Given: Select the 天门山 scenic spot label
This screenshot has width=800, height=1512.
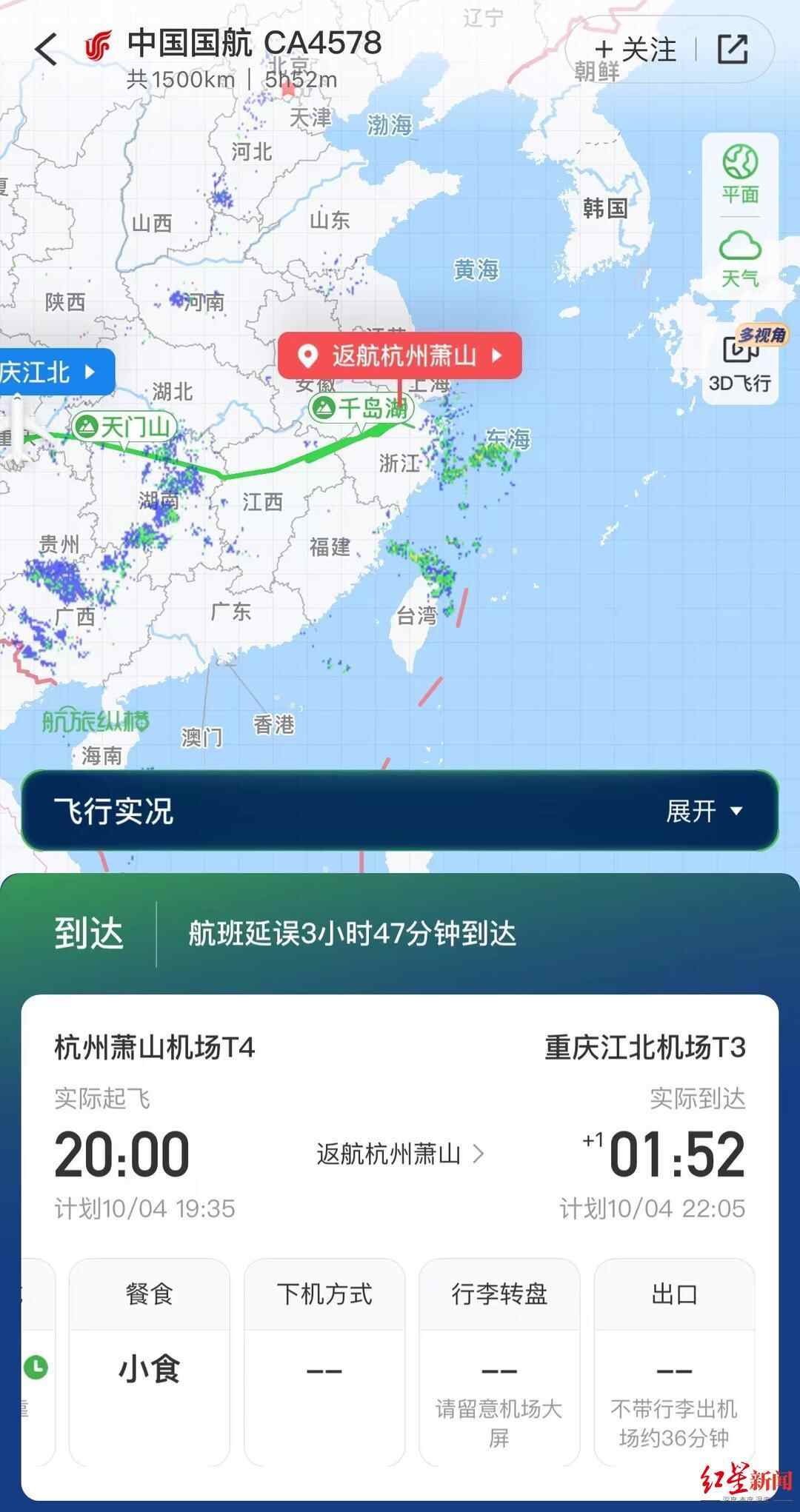Looking at the screenshot, I should (125, 427).
